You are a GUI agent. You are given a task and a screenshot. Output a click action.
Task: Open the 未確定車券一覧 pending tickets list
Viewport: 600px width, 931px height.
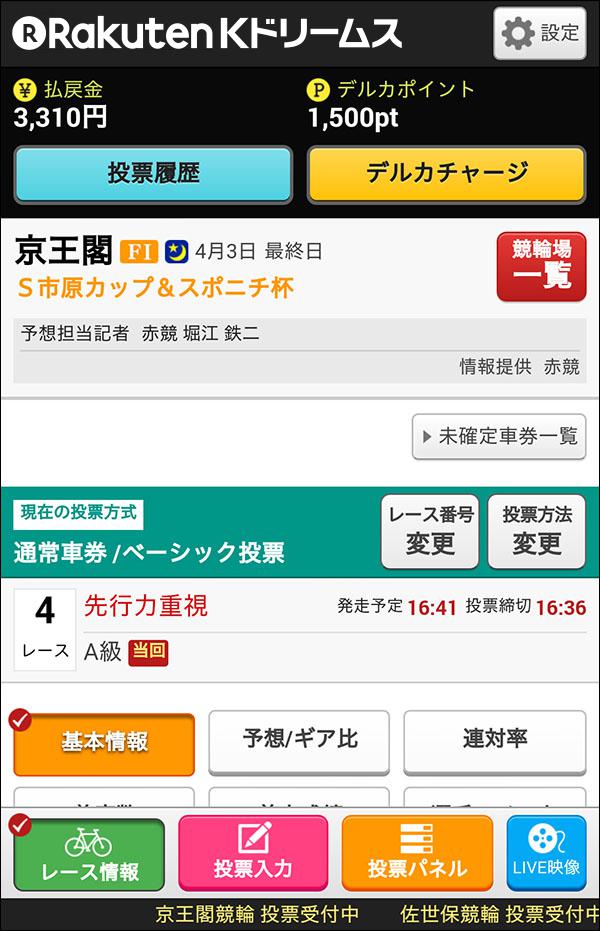point(499,437)
